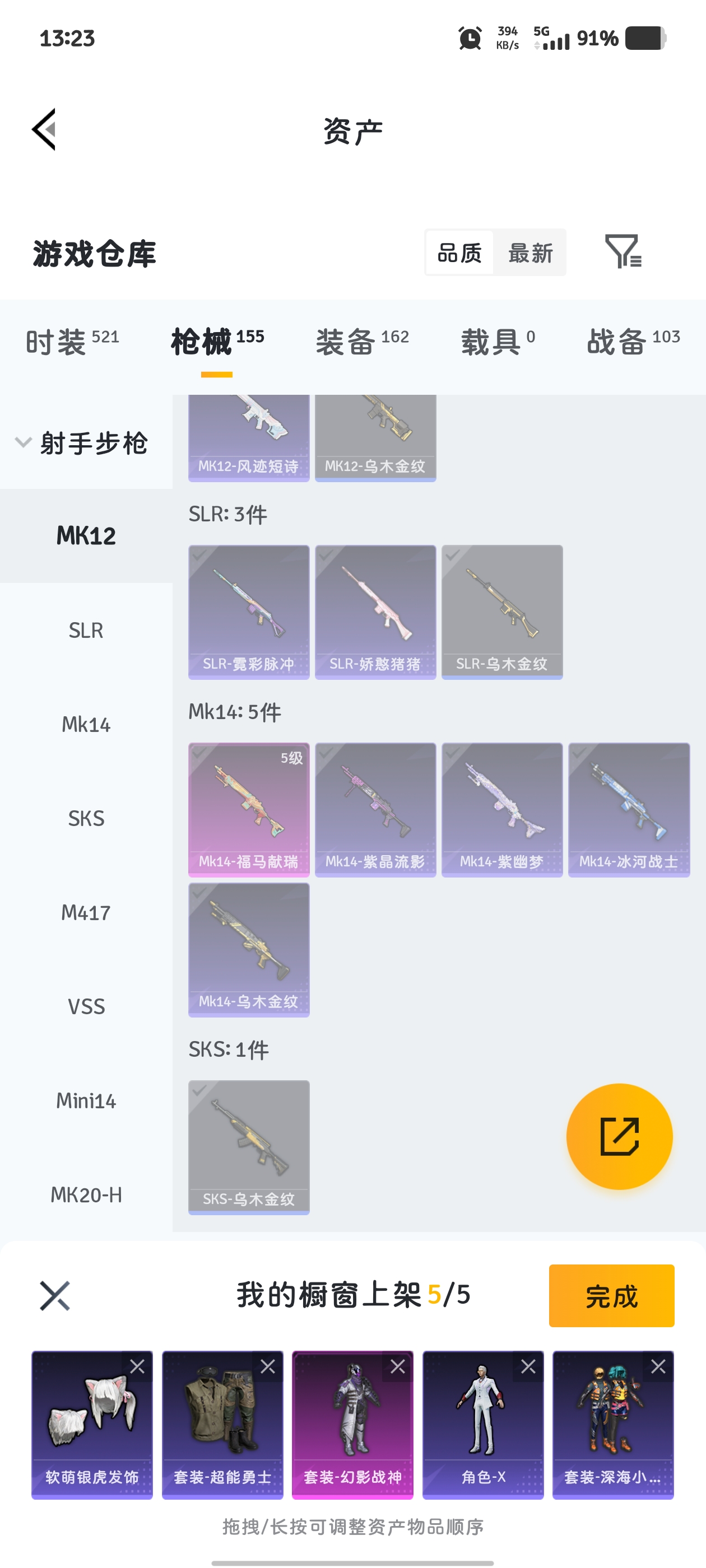This screenshot has height=1568, width=706.
Task: Open the filter icon next to 最新
Action: pos(623,251)
